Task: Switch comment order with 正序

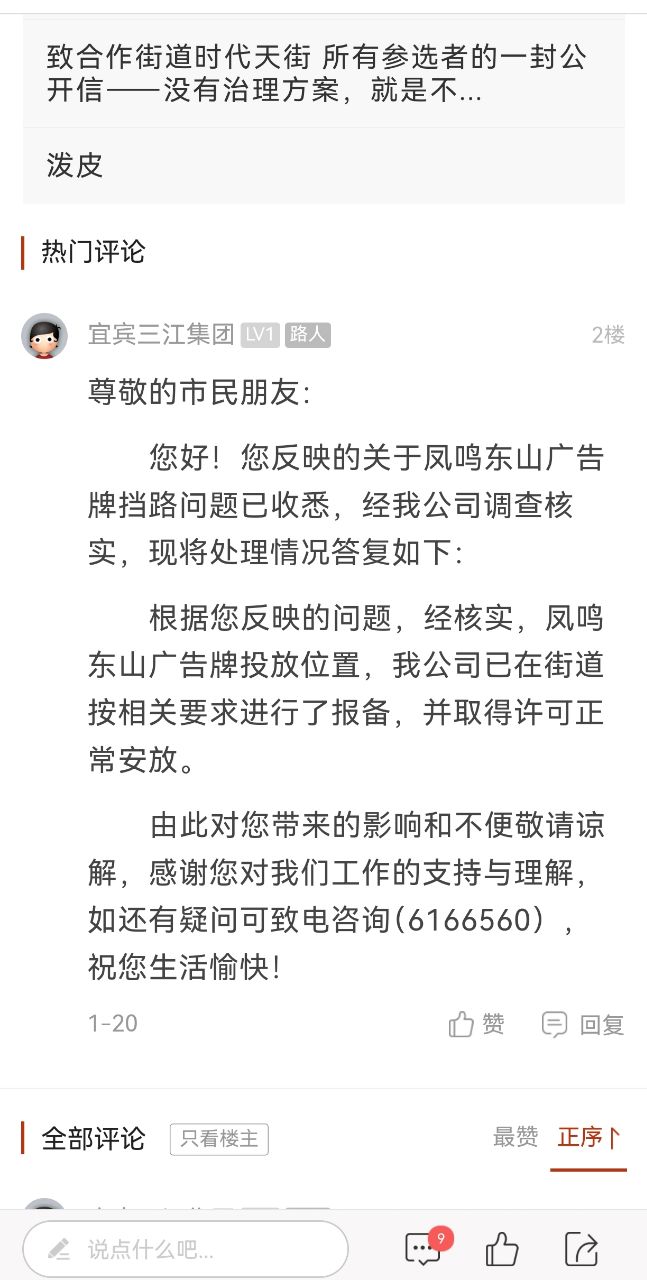Action: tap(588, 1137)
